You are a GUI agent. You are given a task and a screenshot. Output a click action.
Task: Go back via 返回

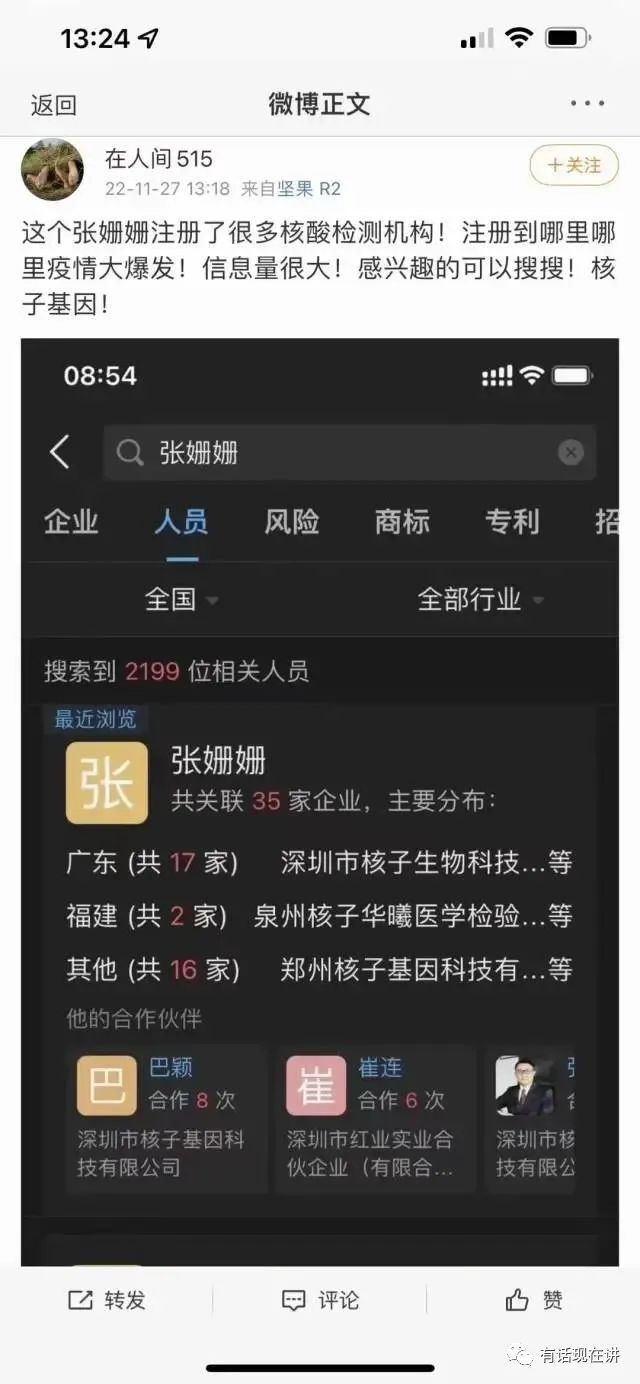pos(53,105)
